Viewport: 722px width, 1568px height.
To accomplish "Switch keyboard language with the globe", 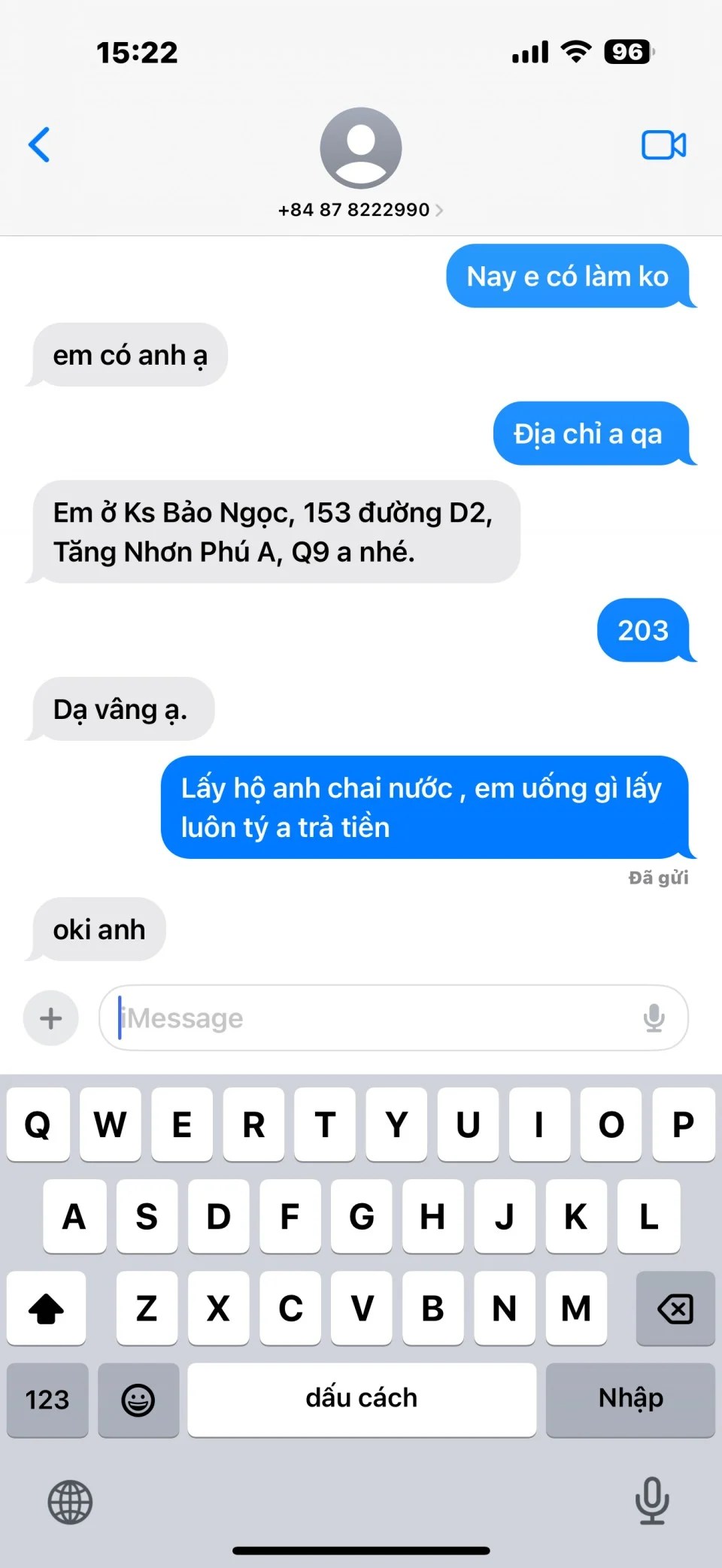I will point(70,1502).
